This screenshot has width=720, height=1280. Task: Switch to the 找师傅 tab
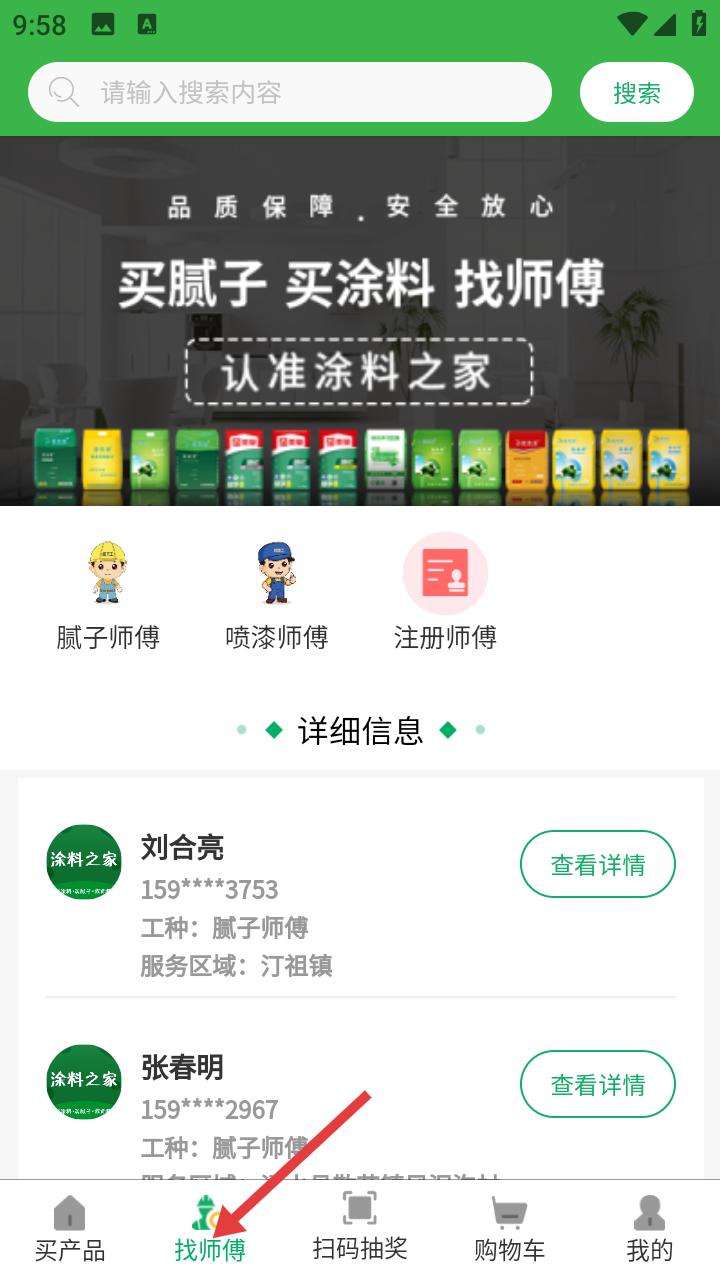(210, 1228)
